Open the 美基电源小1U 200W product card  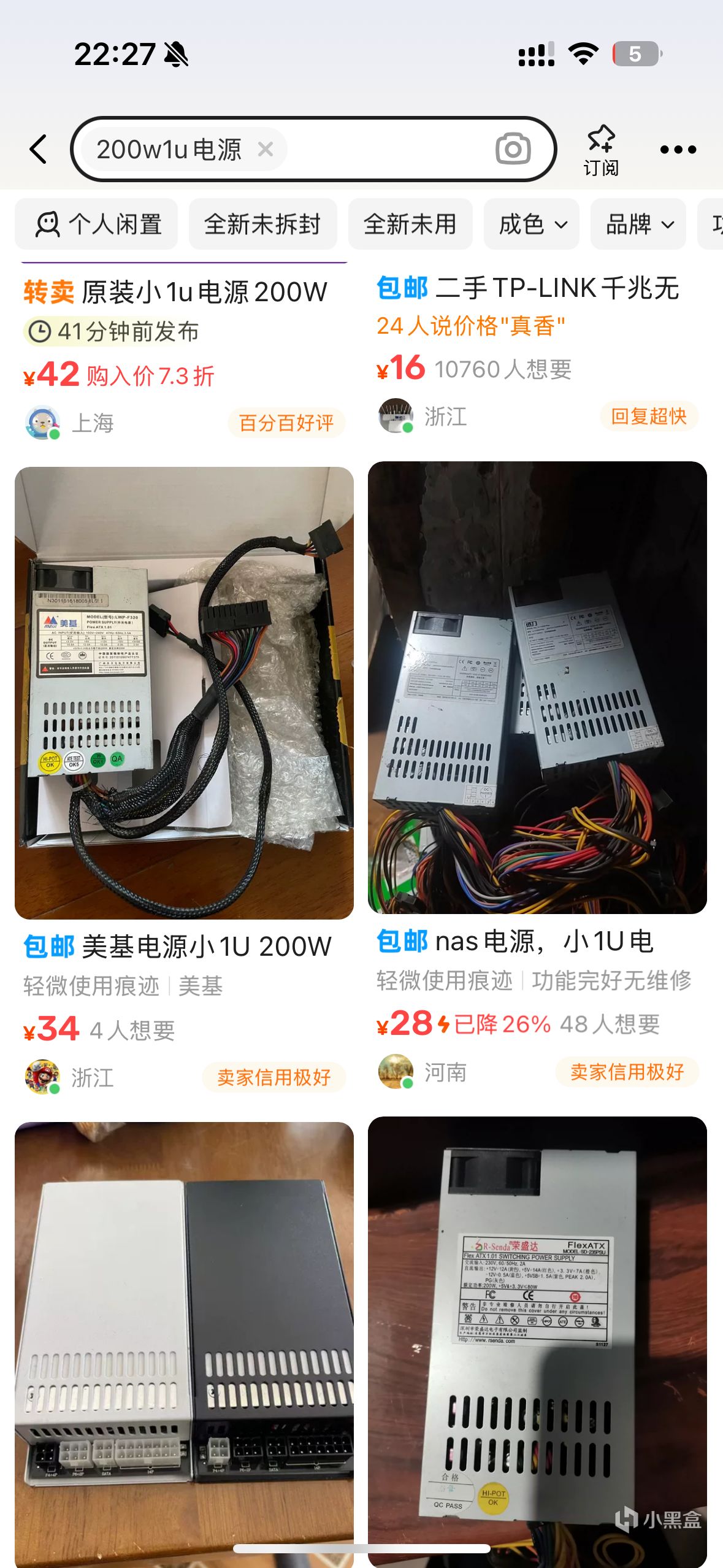[x=184, y=693]
